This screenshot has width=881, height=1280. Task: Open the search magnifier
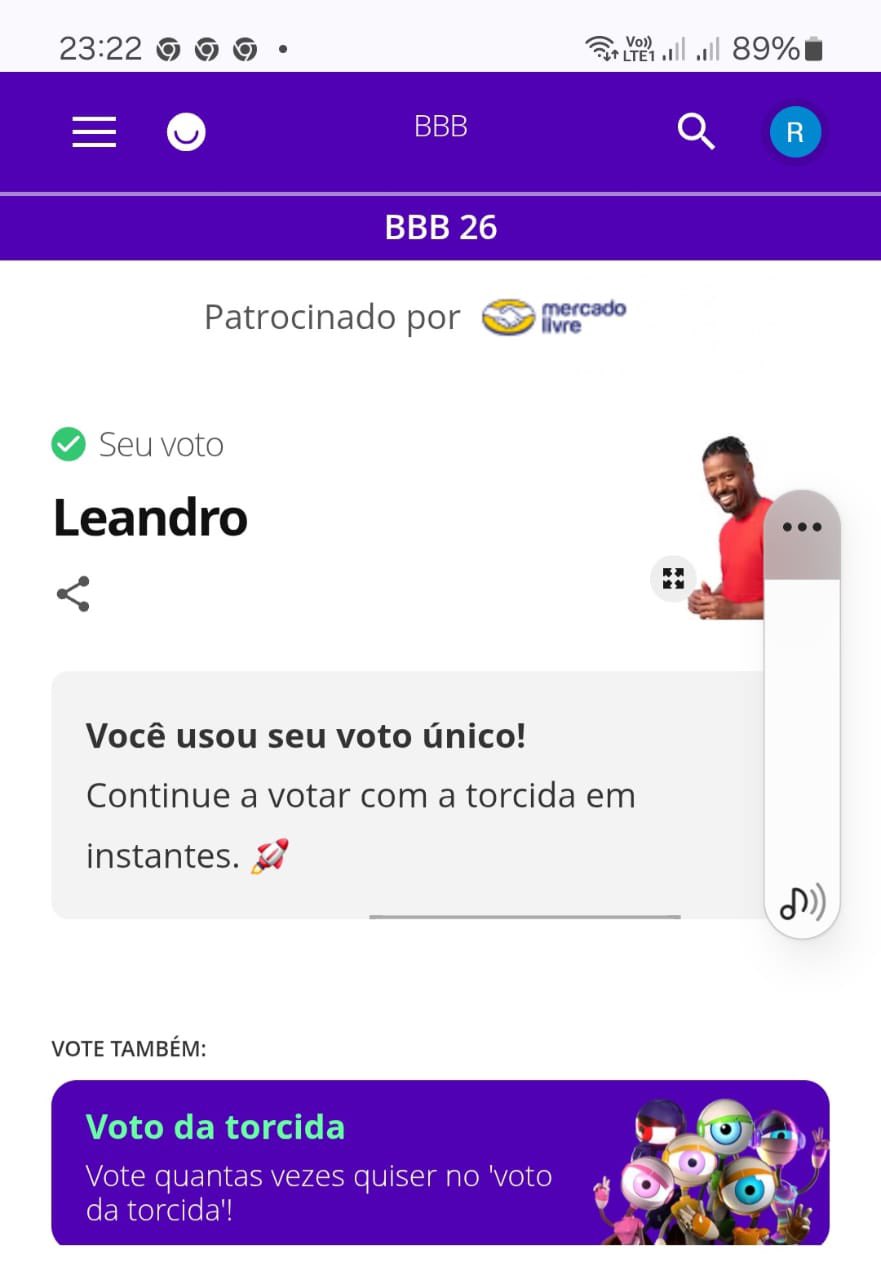696,131
